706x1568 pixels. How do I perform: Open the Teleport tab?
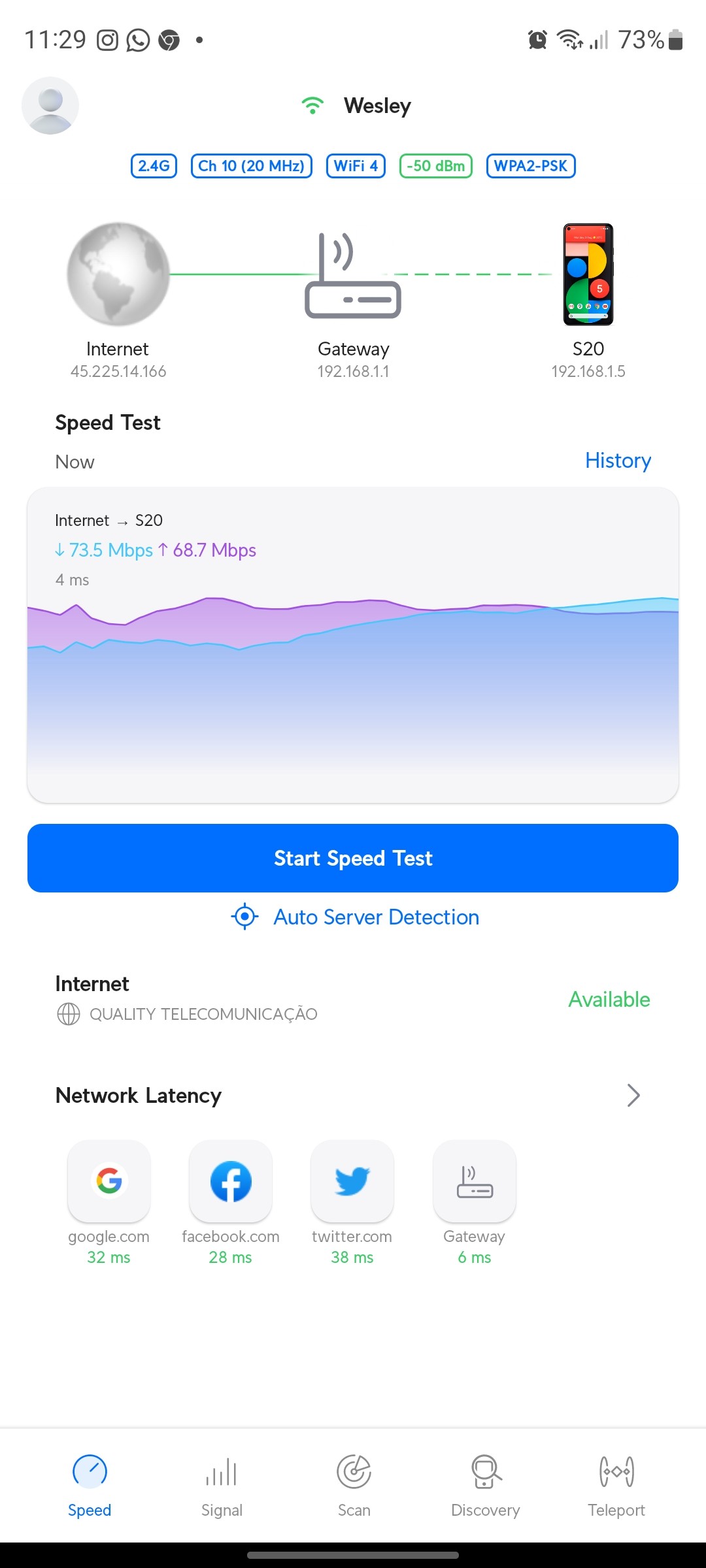[x=616, y=1484]
